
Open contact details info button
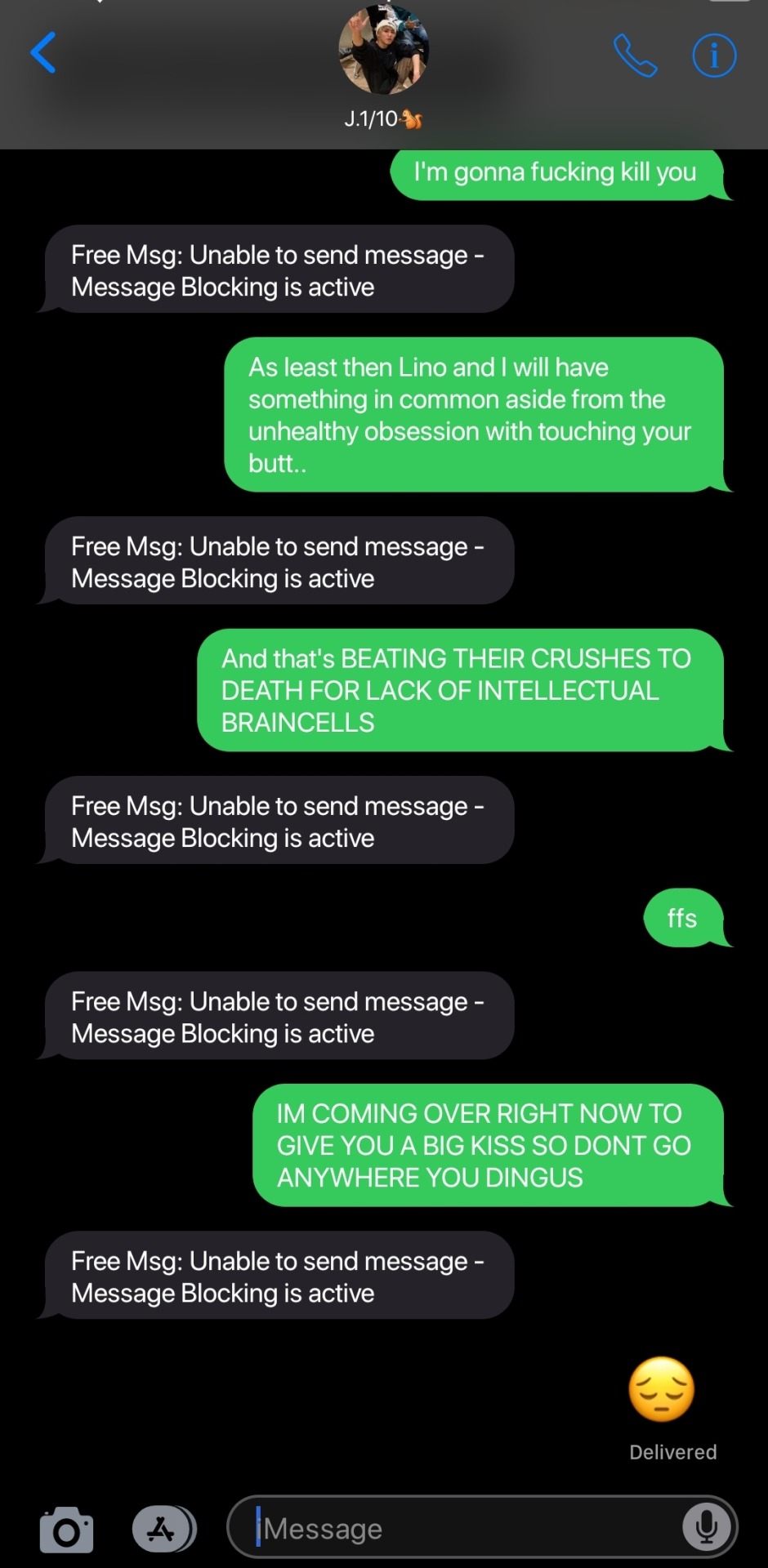[x=714, y=56]
